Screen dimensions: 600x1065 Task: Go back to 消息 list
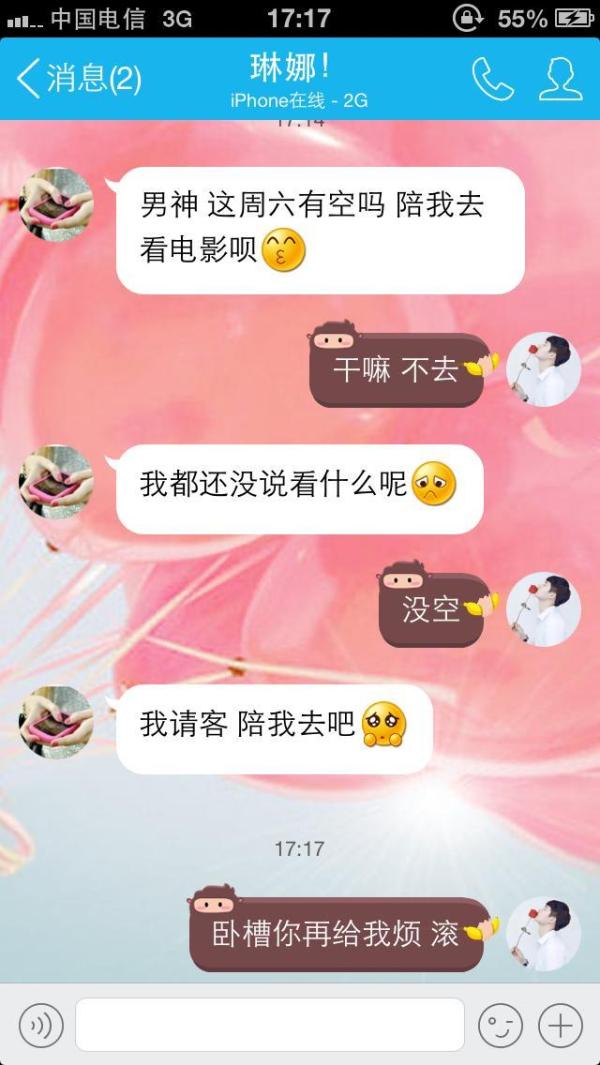(78, 79)
